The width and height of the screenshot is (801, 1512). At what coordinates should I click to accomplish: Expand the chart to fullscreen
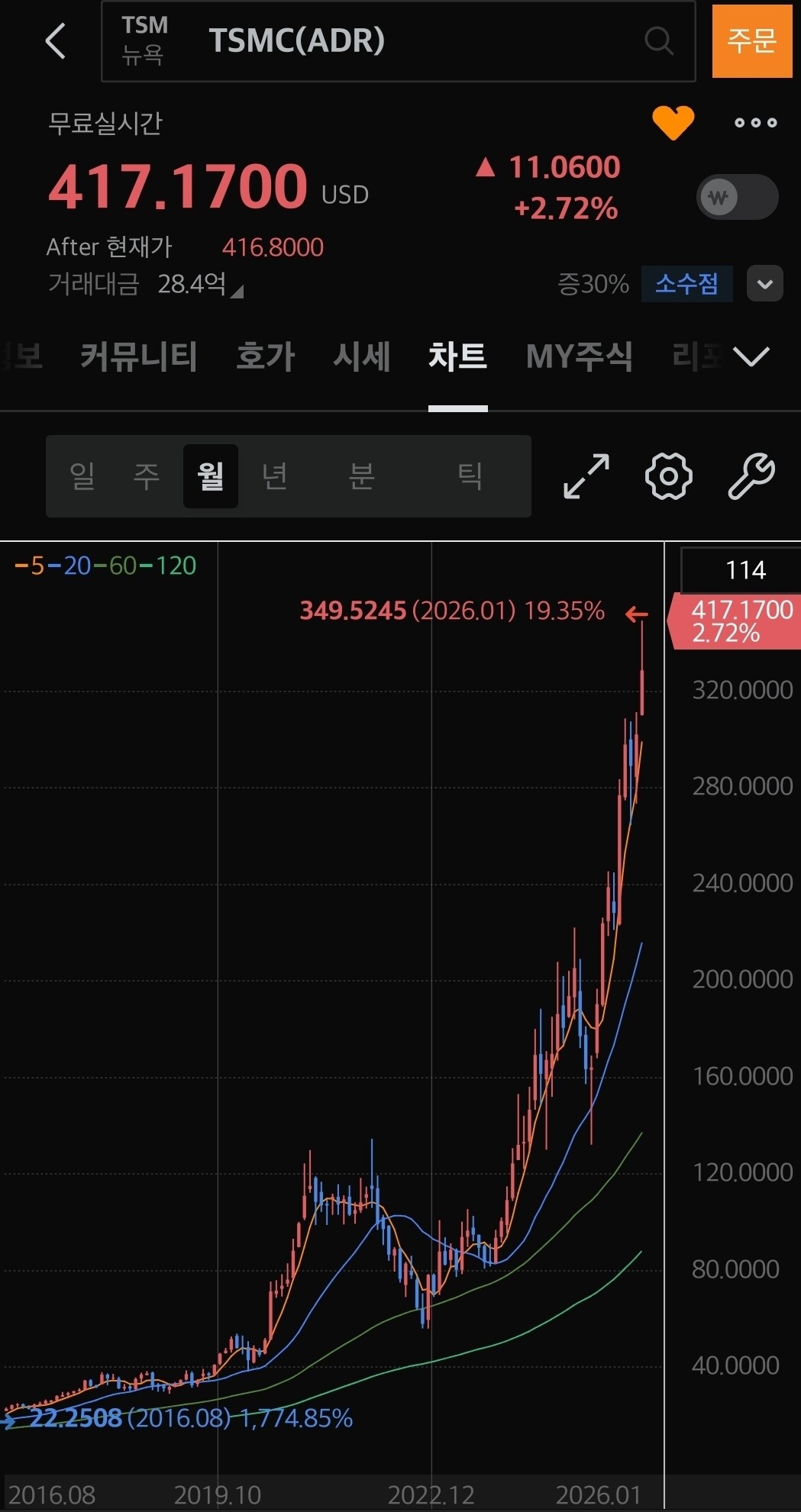coord(586,476)
